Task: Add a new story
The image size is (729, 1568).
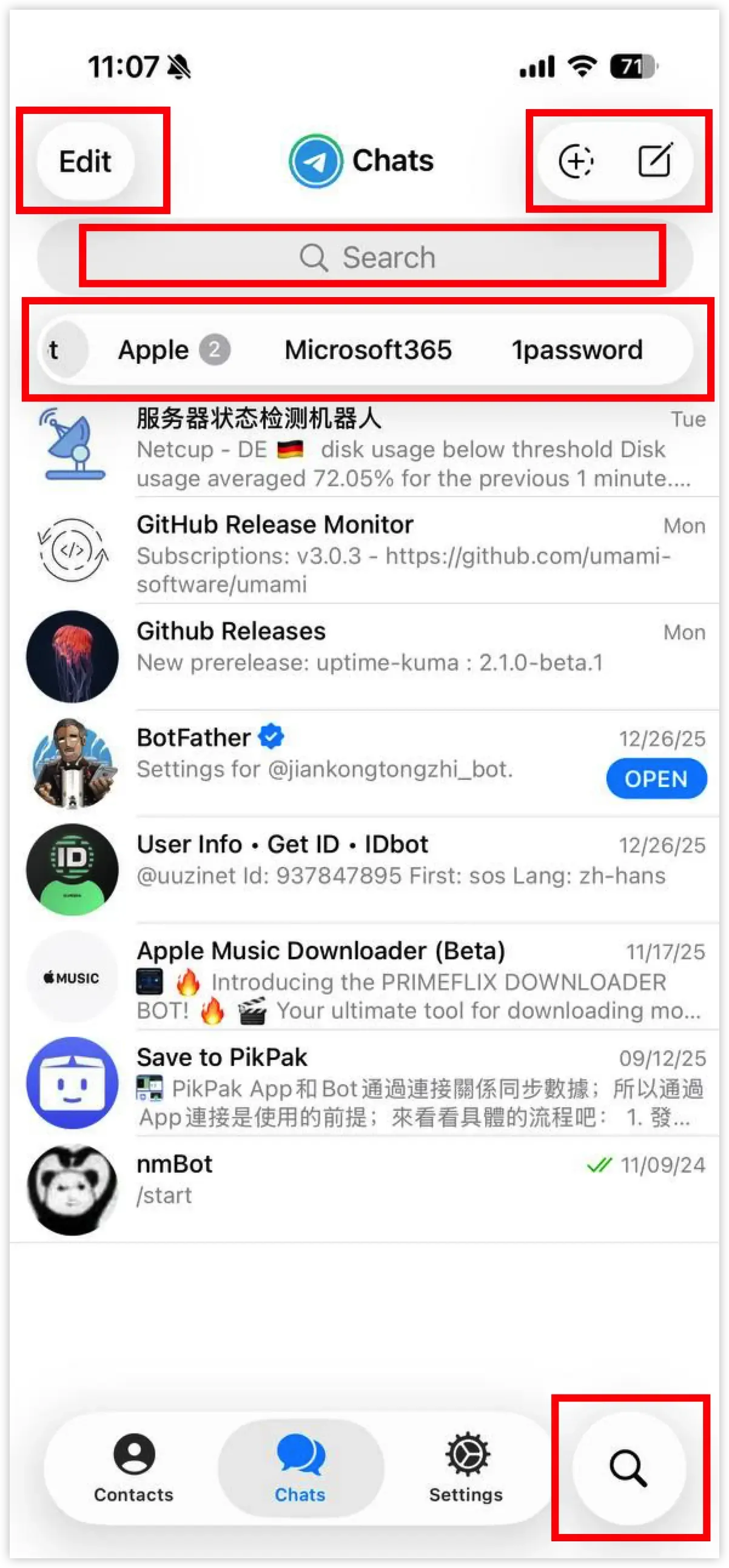Action: coord(576,161)
